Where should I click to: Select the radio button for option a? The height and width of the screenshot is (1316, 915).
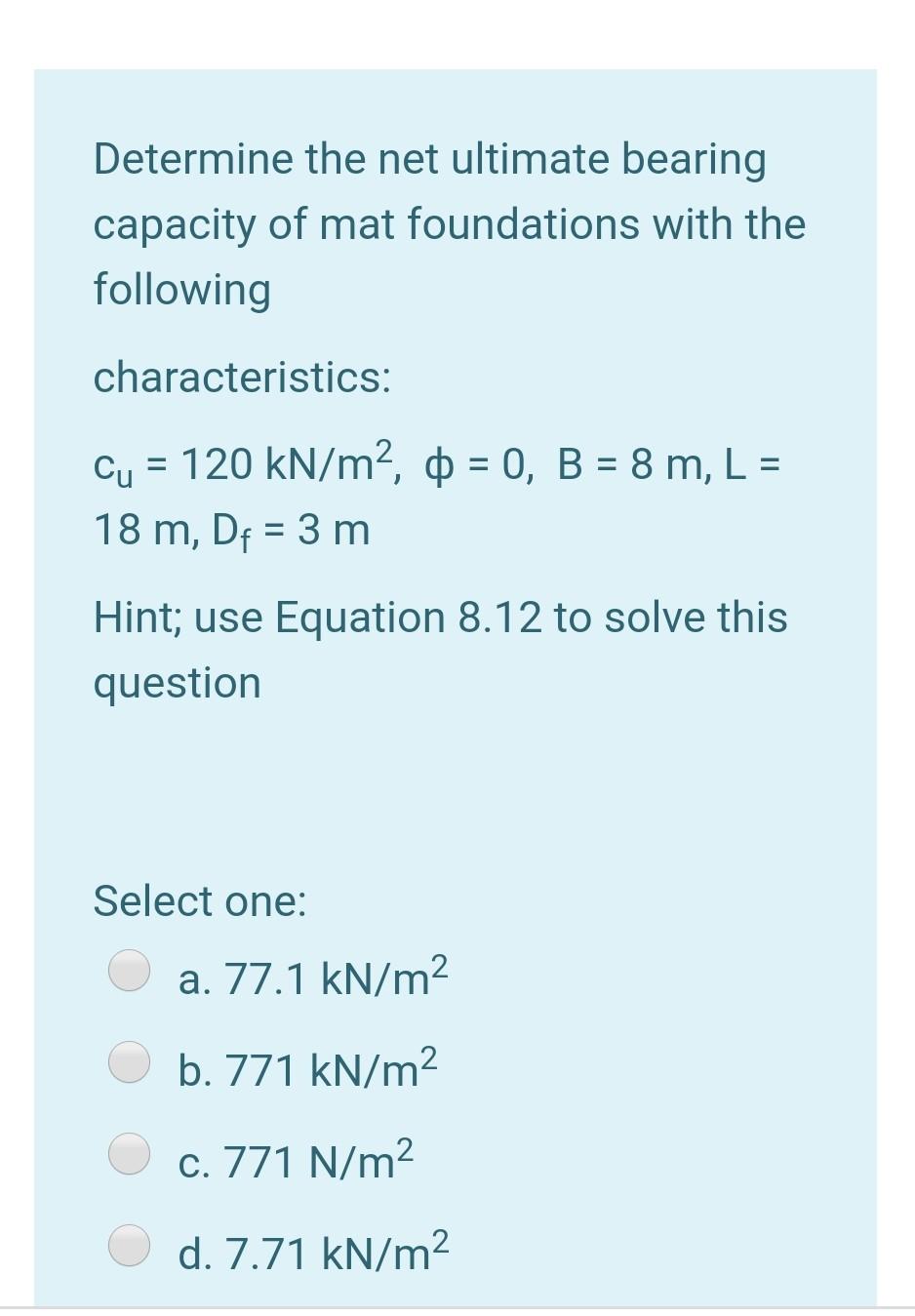tap(127, 974)
